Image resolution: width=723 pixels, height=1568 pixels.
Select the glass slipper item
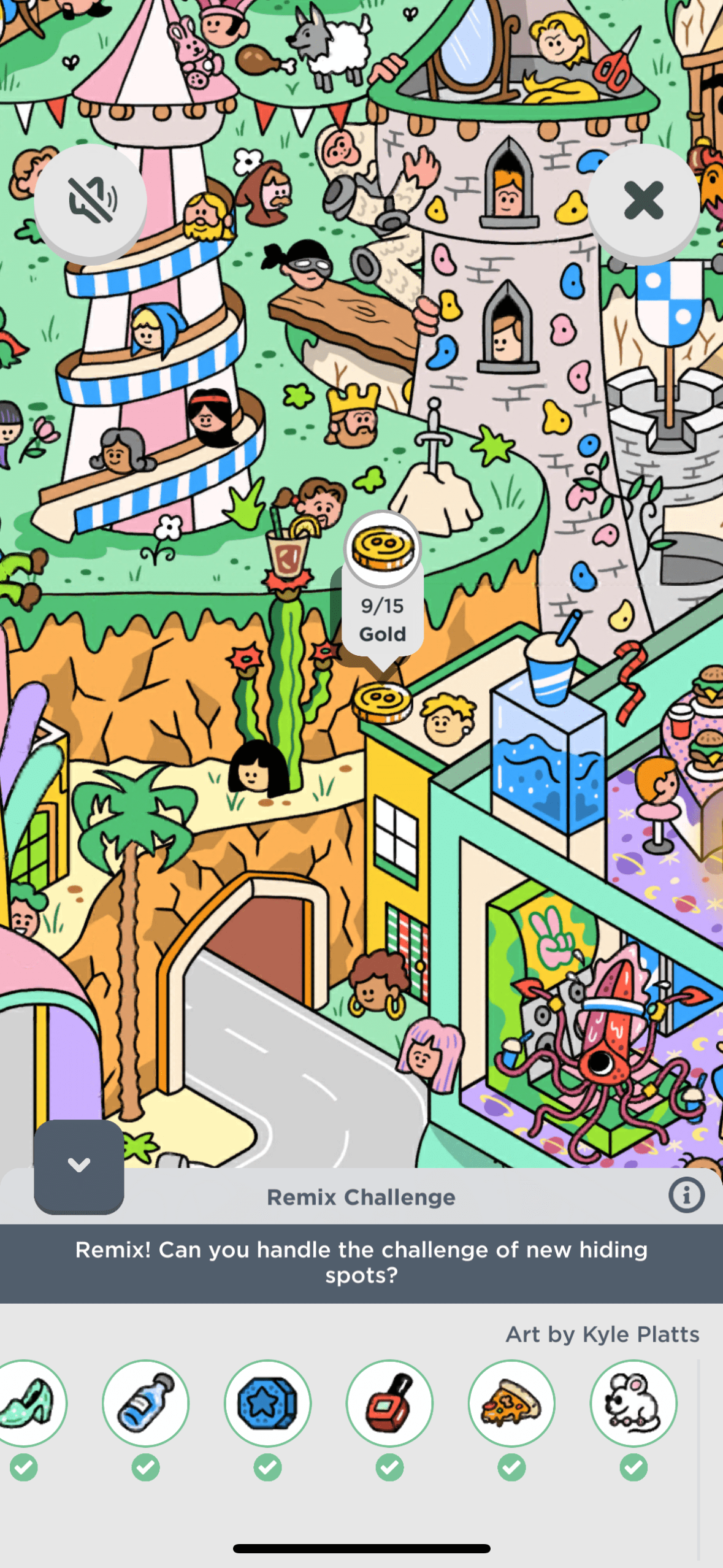pos(28,1403)
